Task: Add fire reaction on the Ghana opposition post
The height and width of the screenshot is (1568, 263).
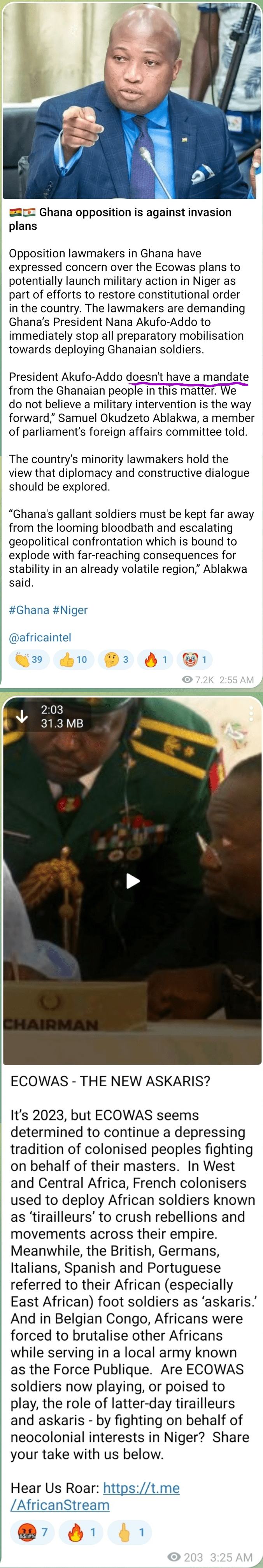Action: coord(156,659)
